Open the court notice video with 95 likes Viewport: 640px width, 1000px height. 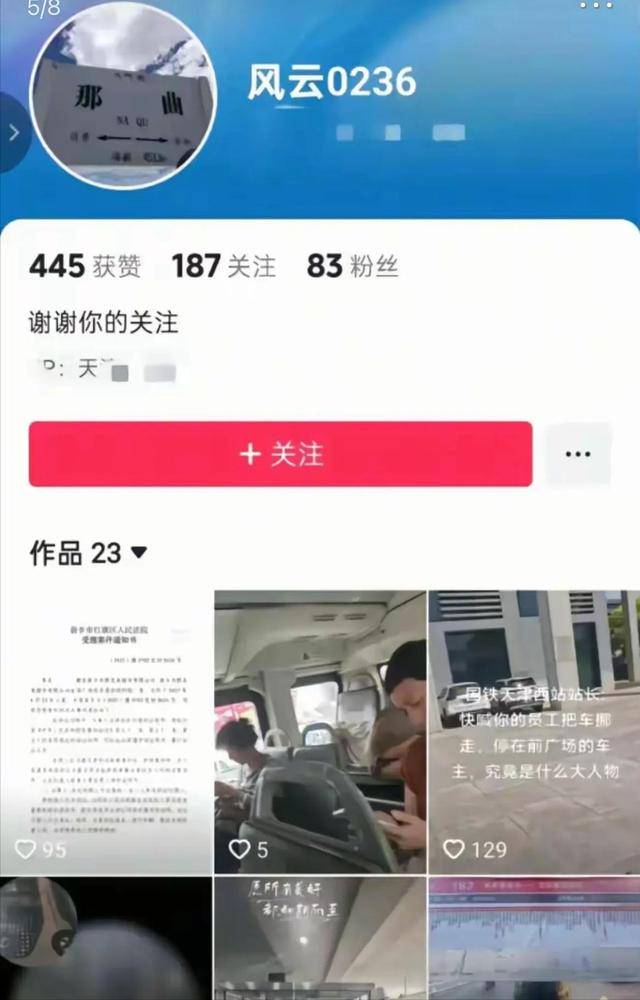(x=106, y=730)
